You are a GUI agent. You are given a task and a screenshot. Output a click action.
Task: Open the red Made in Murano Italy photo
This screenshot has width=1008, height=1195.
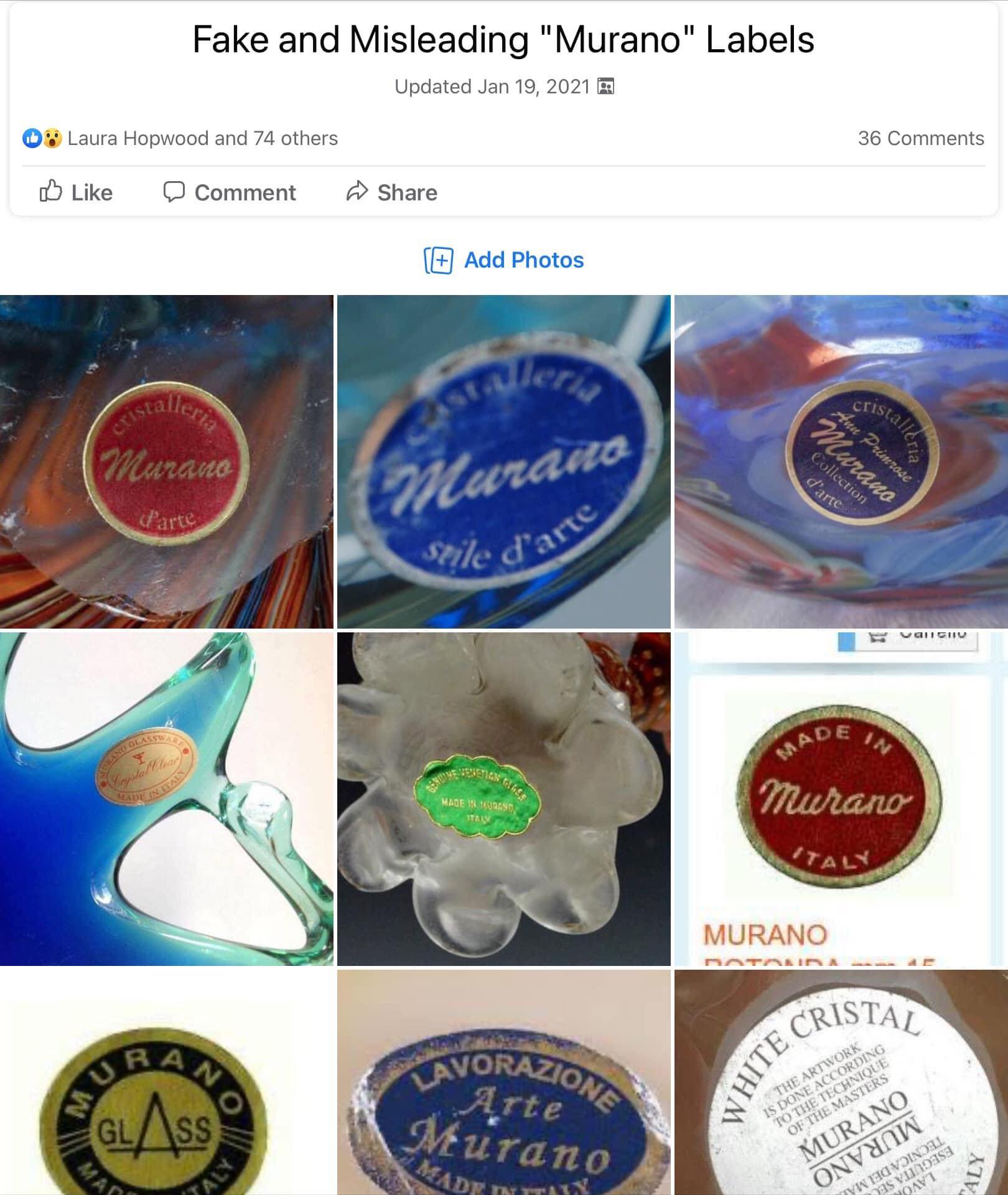[841, 799]
